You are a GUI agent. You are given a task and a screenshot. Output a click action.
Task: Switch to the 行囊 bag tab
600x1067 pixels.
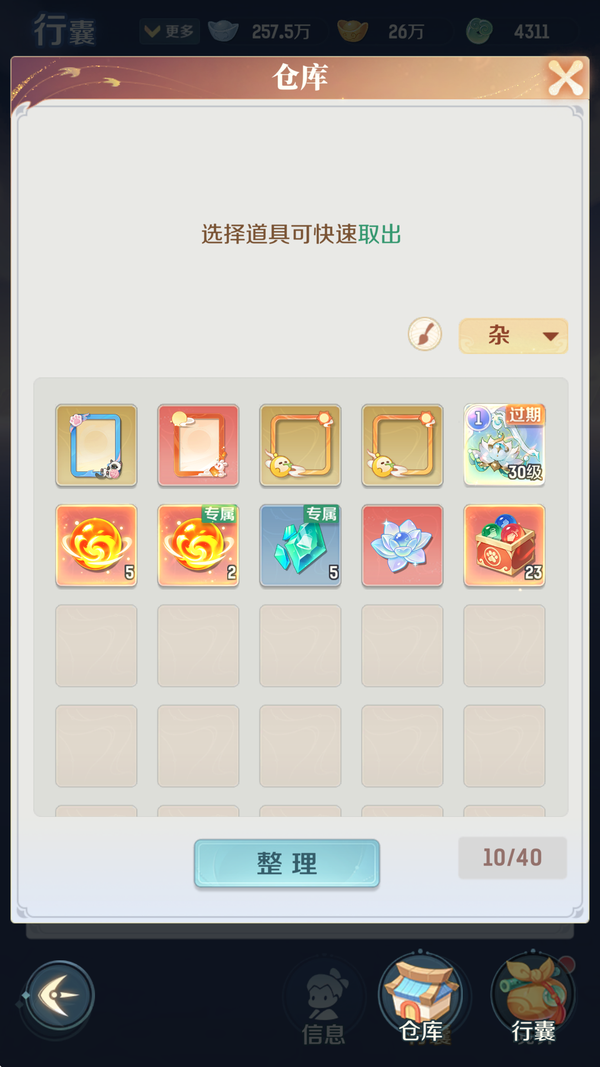[533, 996]
